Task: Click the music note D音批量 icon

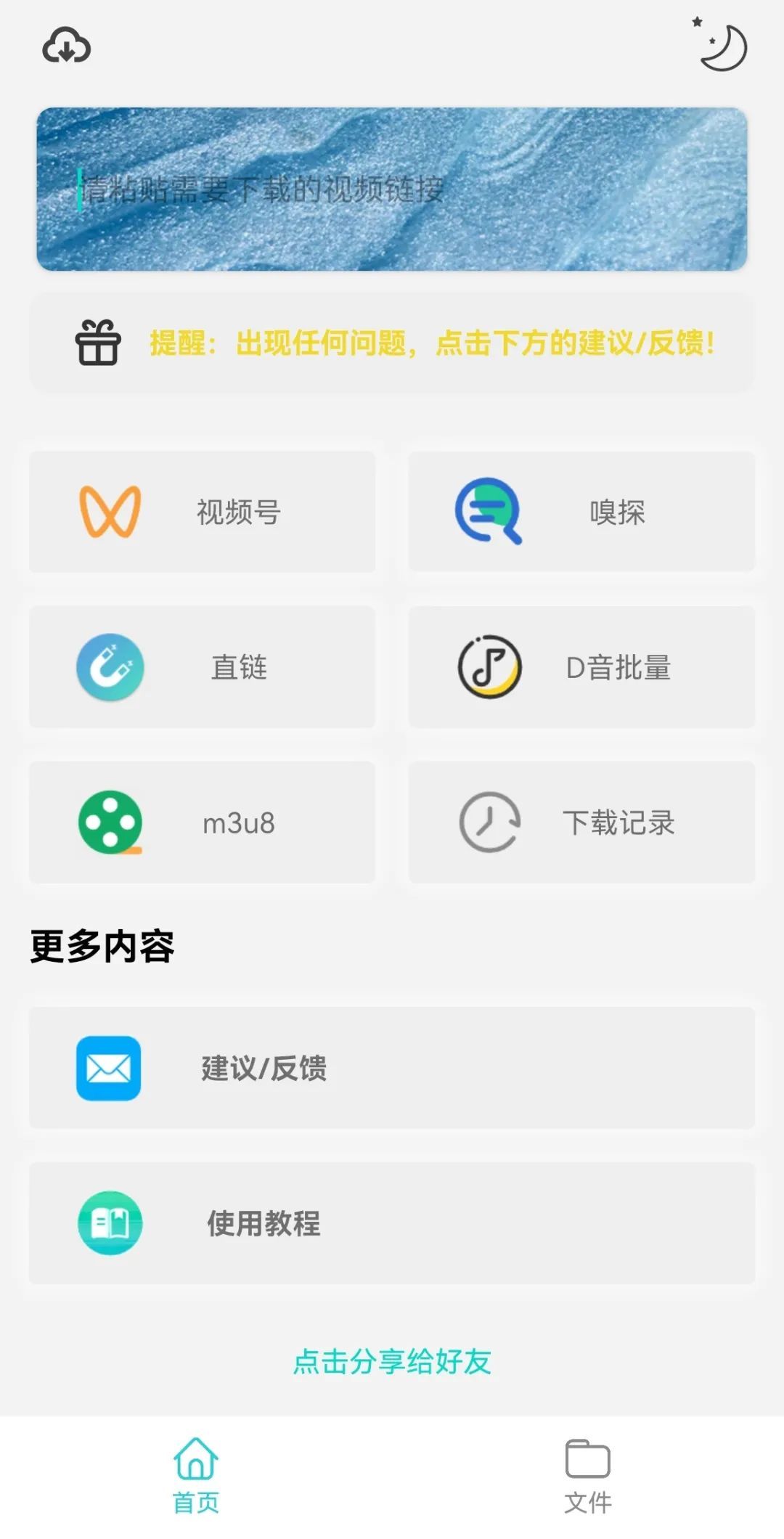Action: coord(488,667)
